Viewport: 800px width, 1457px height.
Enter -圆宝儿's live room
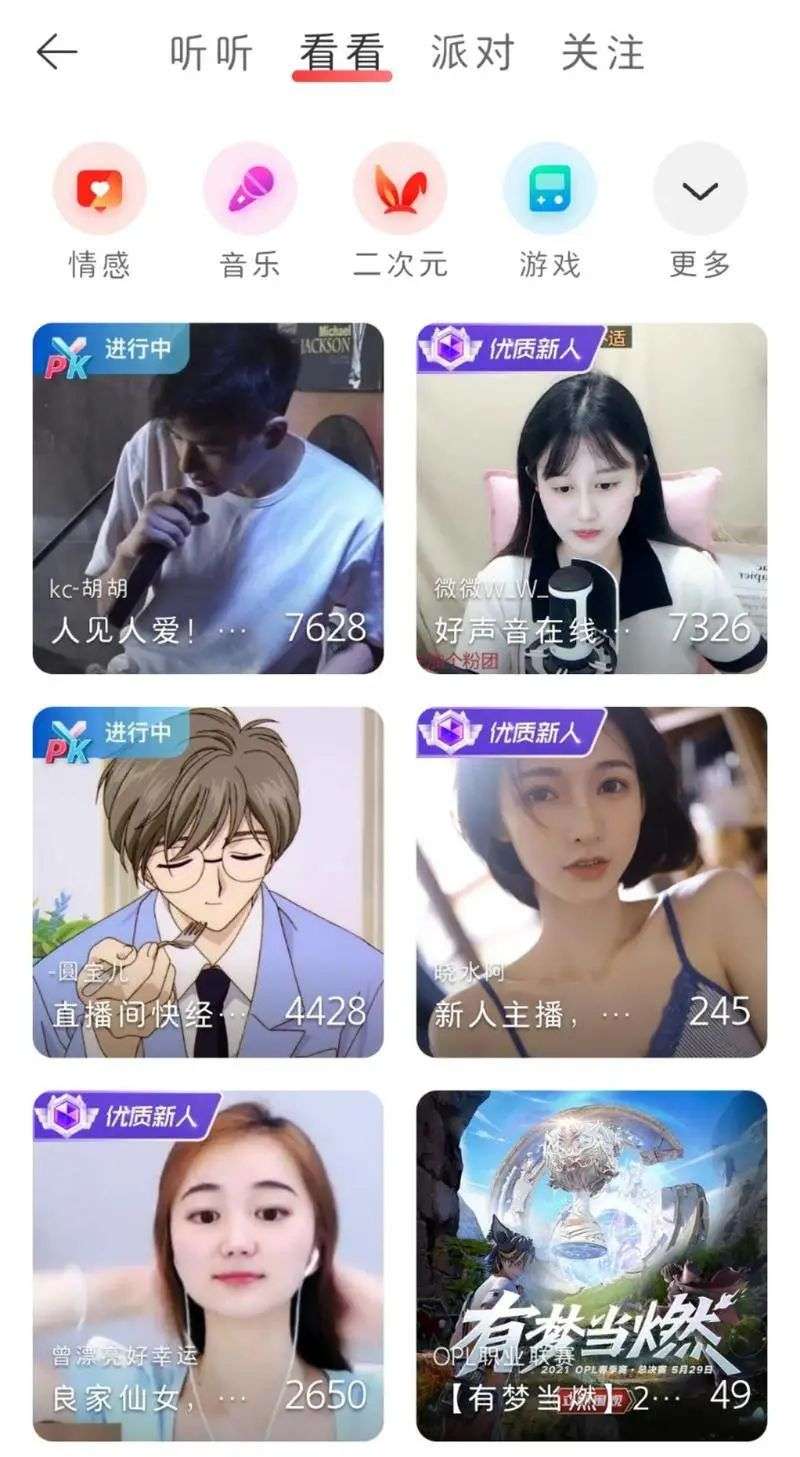(x=208, y=882)
